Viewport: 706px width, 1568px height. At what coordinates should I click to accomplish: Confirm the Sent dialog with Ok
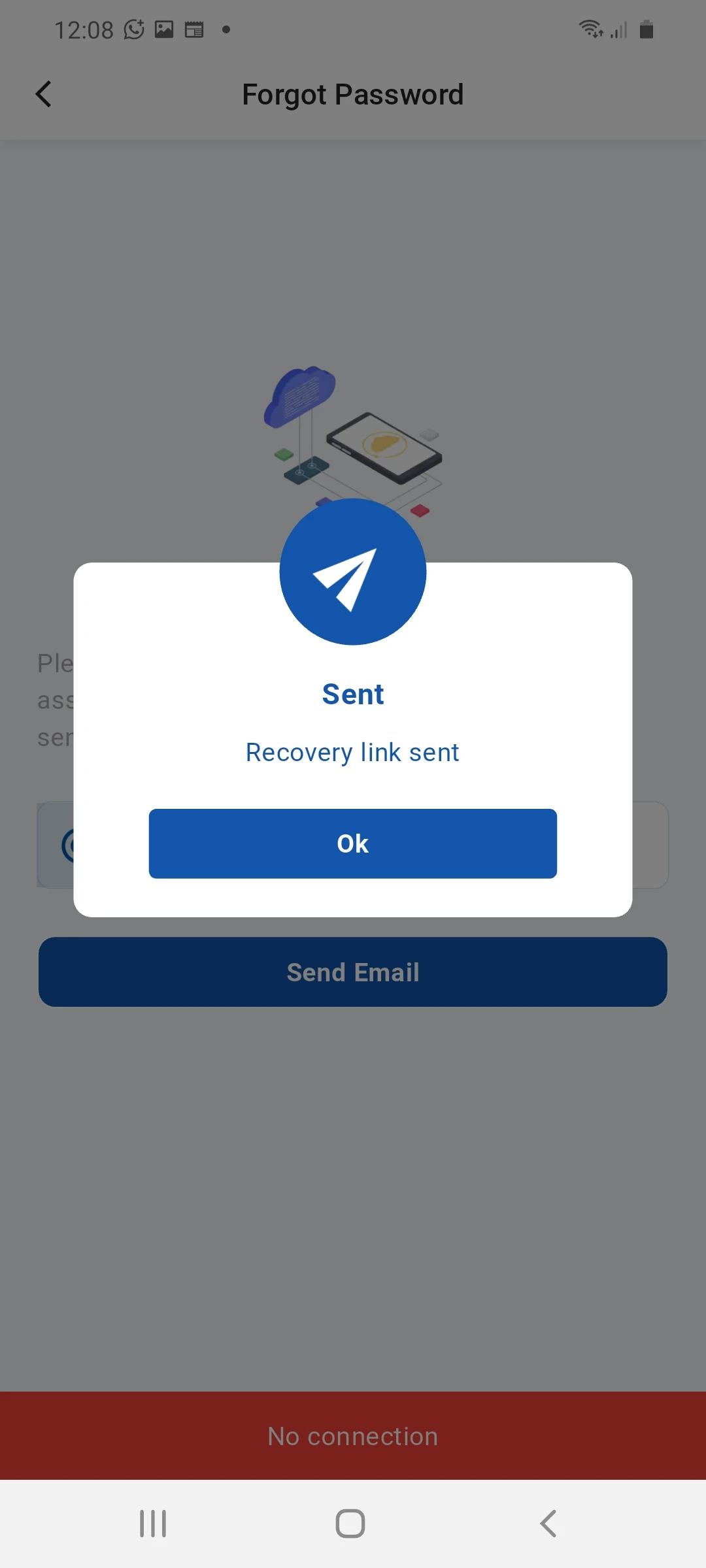352,843
